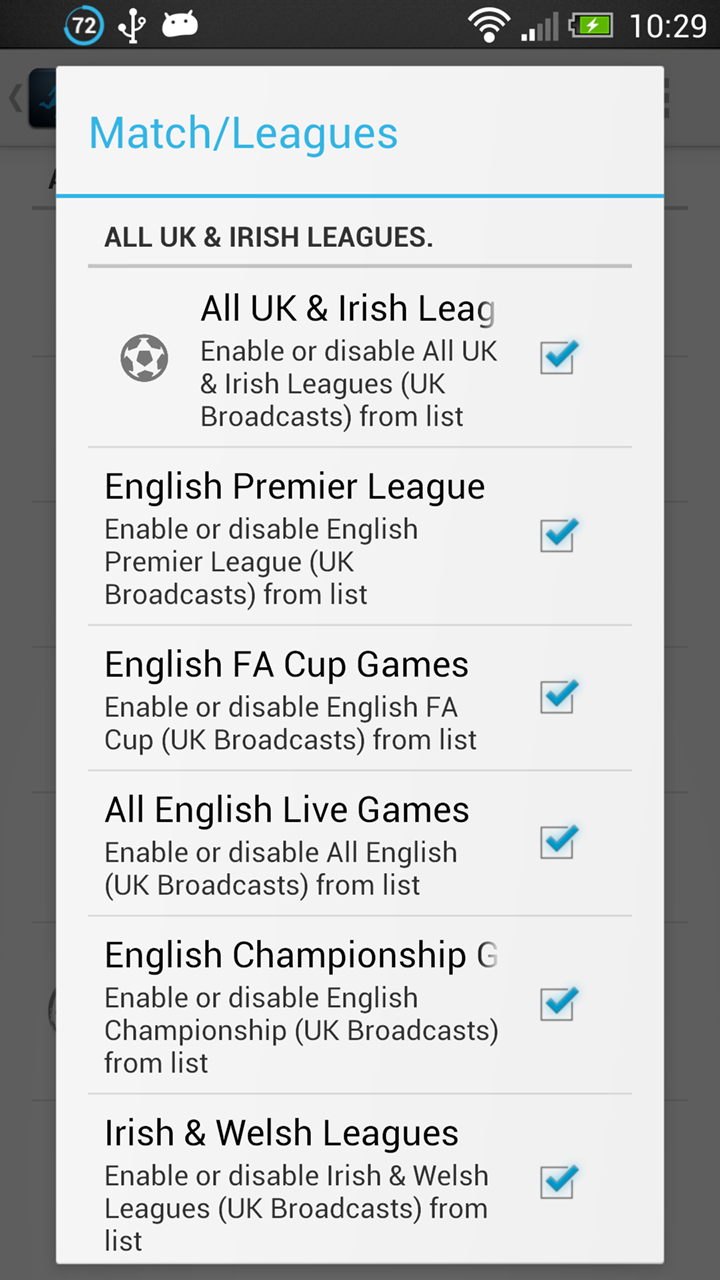Uncheck All UK & Irish Leagues checkbox

pos(557,358)
